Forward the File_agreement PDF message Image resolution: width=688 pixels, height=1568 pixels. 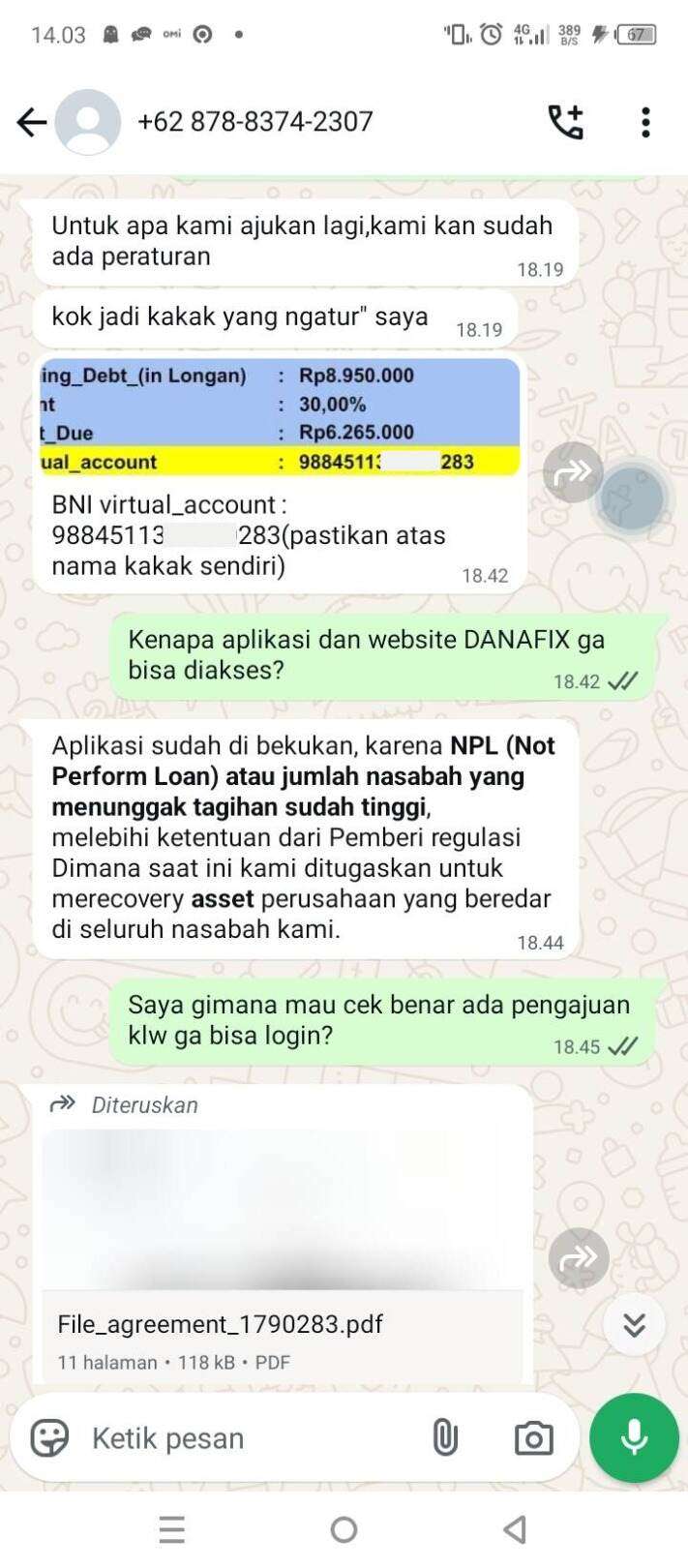(x=579, y=1257)
